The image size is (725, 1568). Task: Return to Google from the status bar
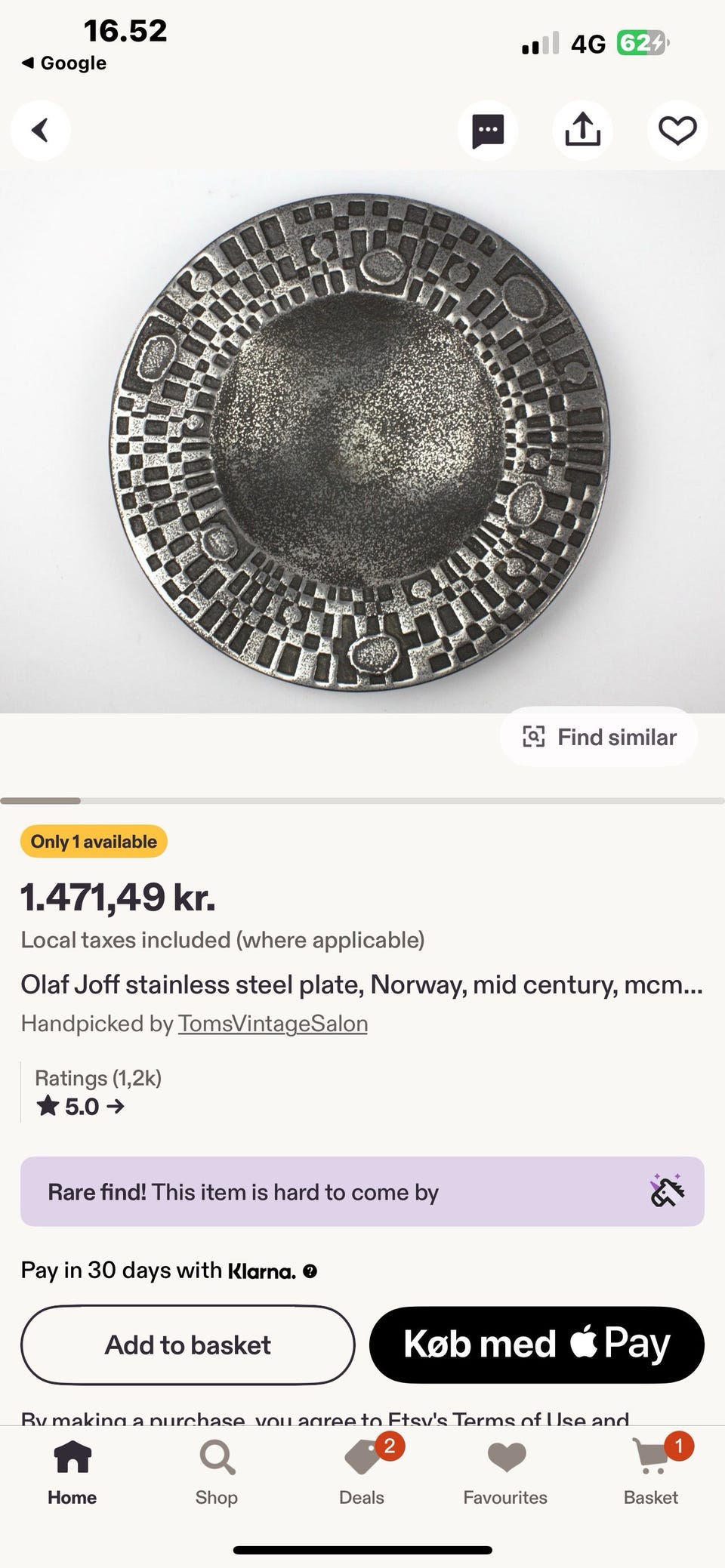pyautogui.click(x=63, y=63)
